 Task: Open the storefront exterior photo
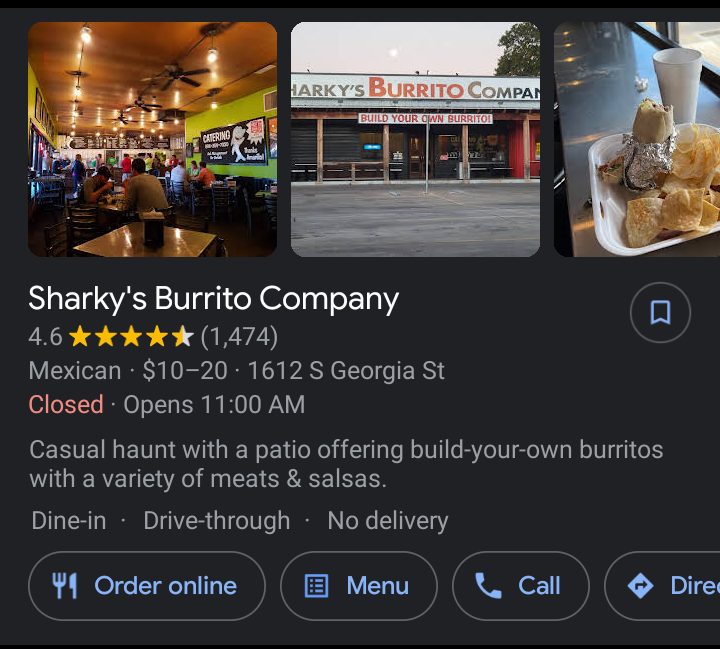(x=415, y=140)
